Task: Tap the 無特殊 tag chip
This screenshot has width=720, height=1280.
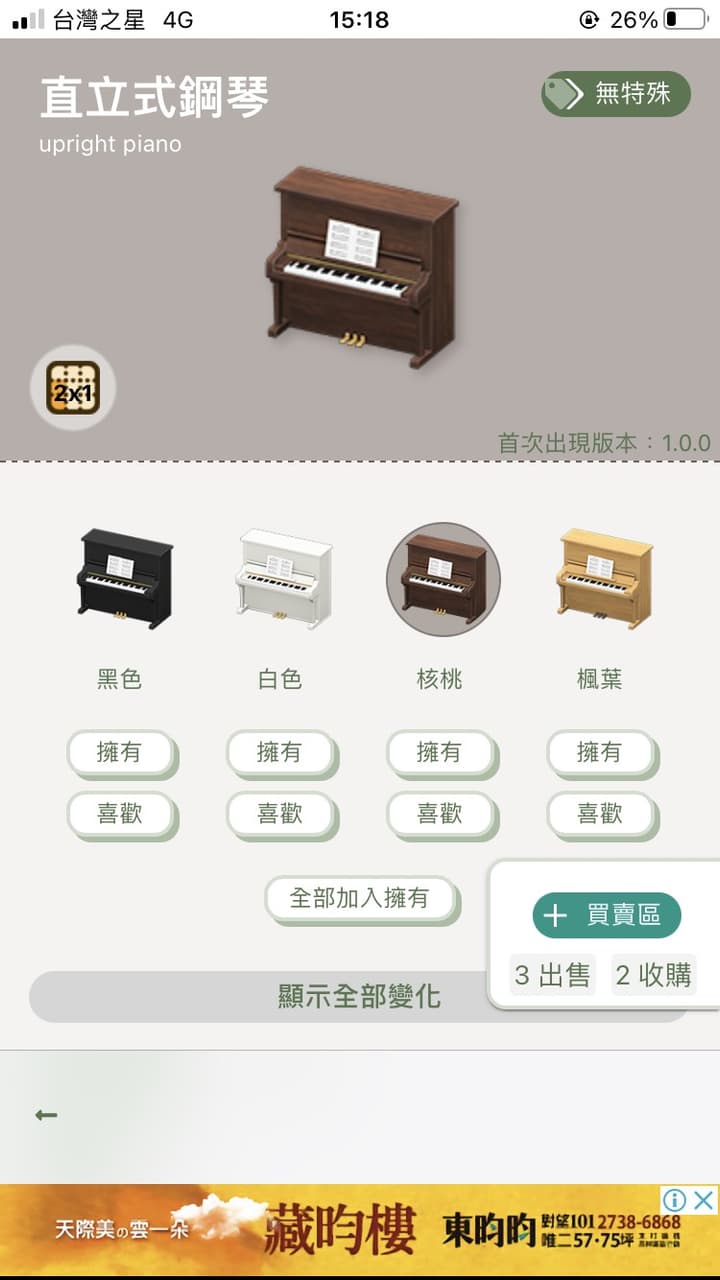Action: (x=616, y=94)
